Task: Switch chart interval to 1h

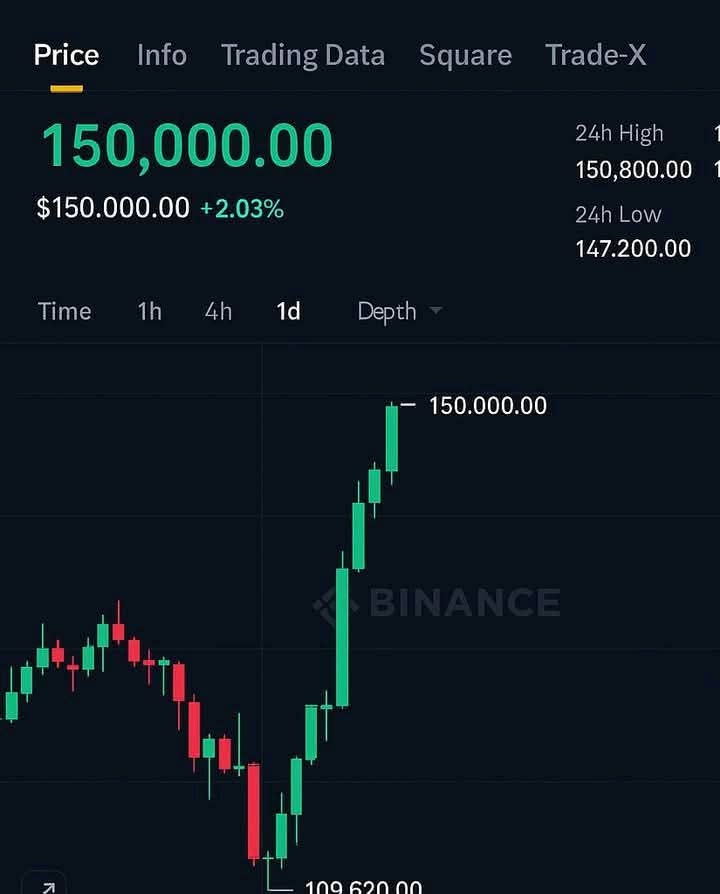Action: click(149, 311)
